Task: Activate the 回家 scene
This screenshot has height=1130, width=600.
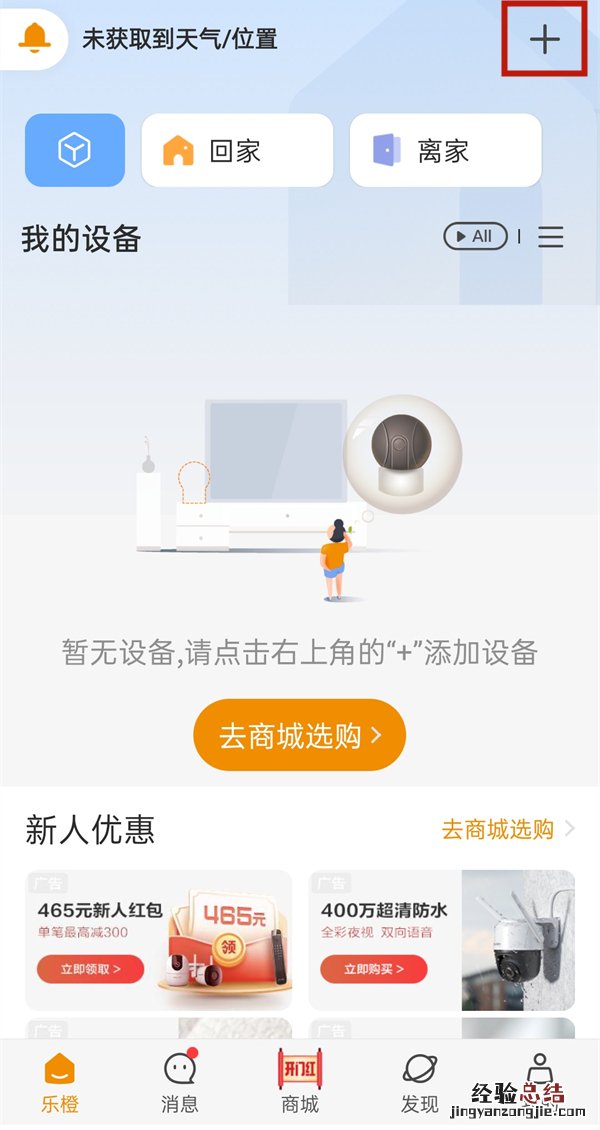Action: (236, 150)
